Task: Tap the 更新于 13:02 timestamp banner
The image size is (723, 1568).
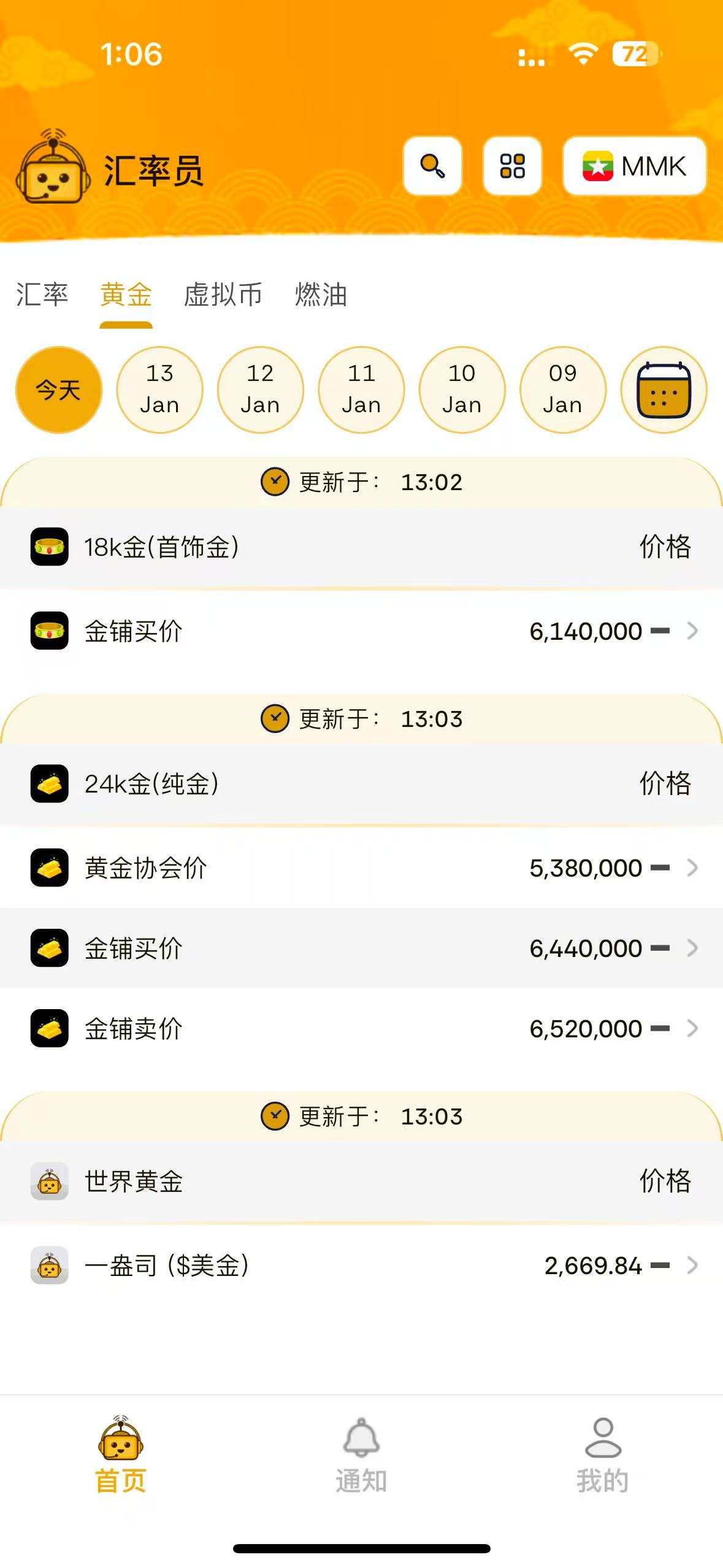Action: pyautogui.click(x=362, y=482)
